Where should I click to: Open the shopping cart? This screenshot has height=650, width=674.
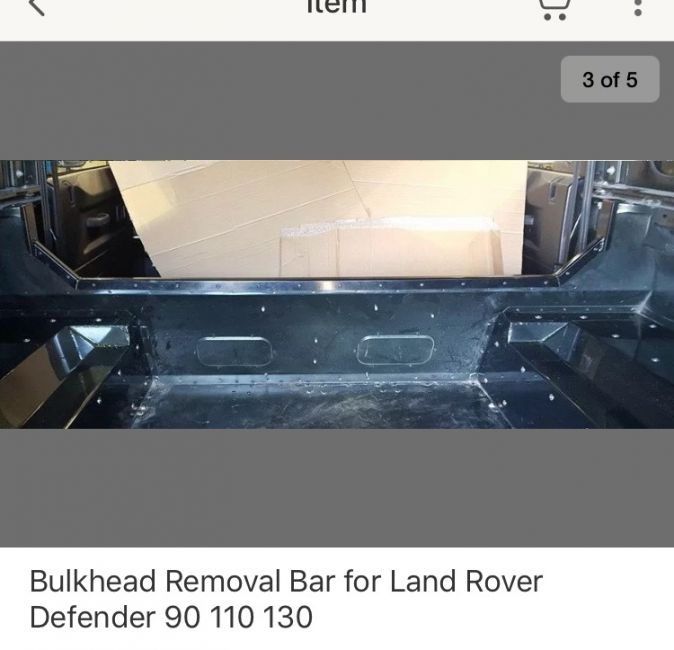pyautogui.click(x=554, y=8)
